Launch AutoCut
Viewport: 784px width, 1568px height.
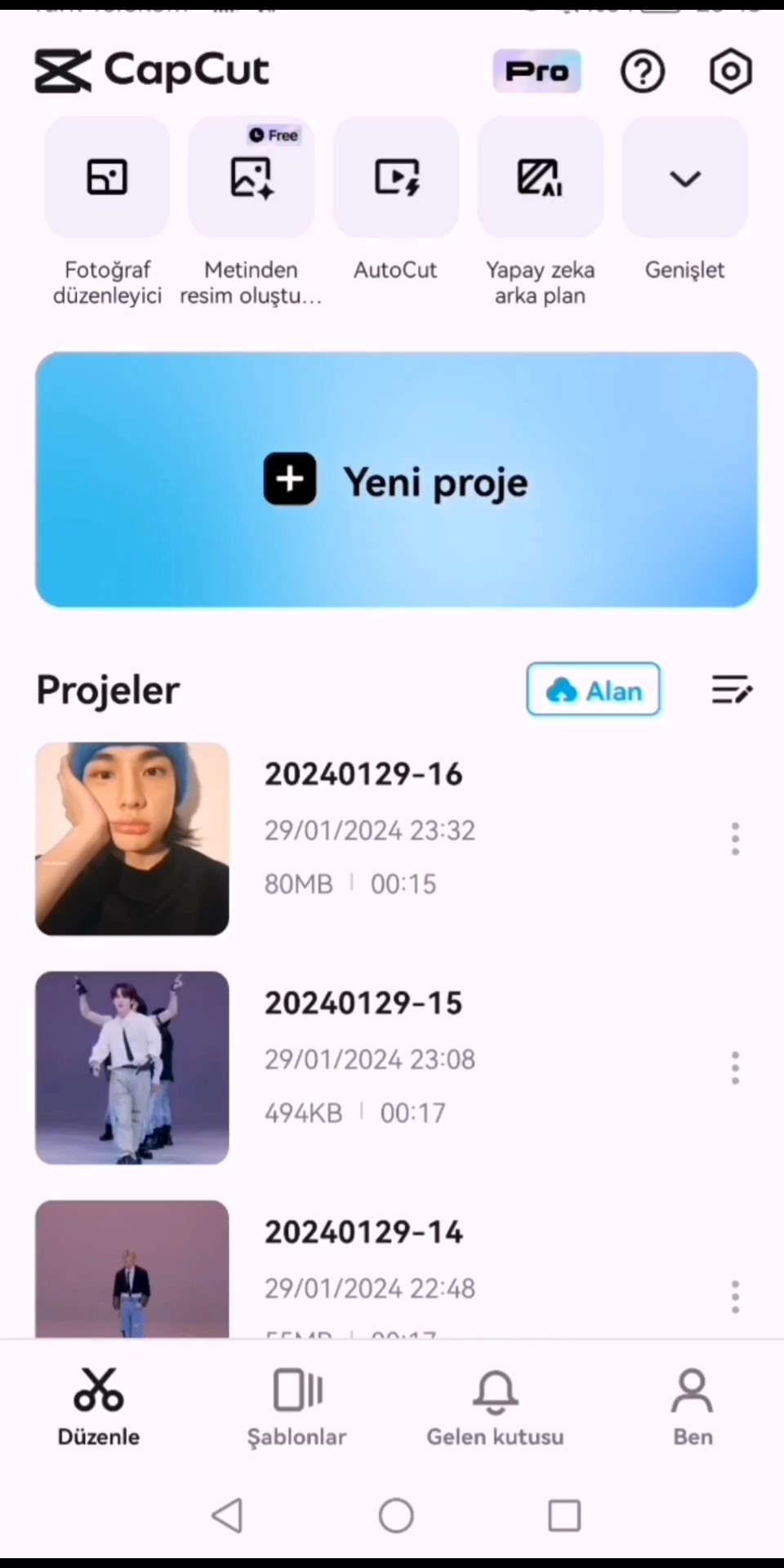coord(396,199)
